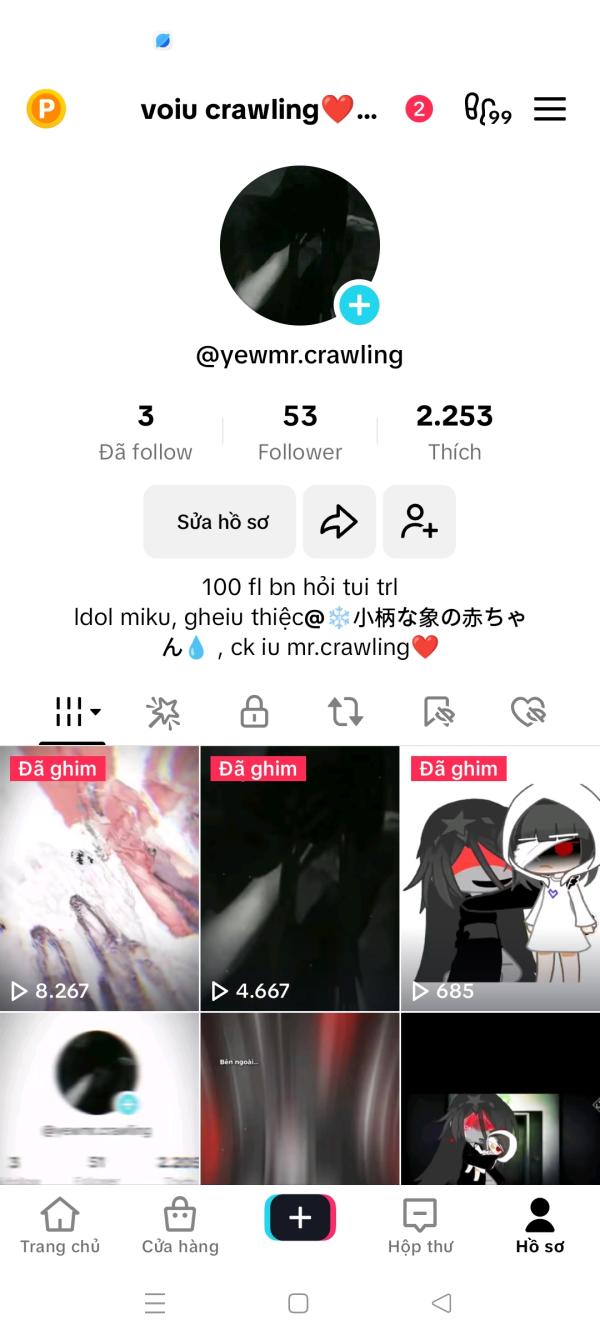Open pinned video with 4.667 views
Screen dimensions: 600x1340
point(300,878)
